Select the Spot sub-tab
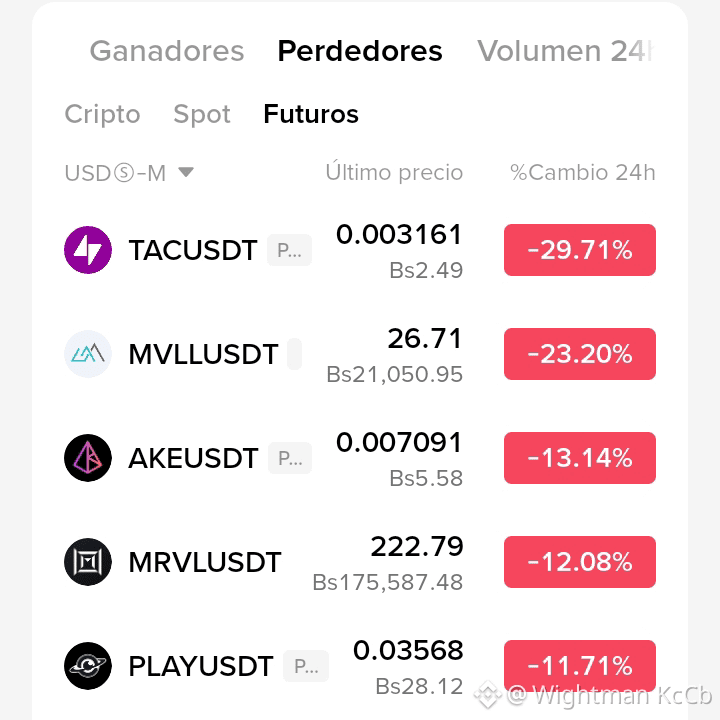This screenshot has height=720, width=720. coord(202,114)
